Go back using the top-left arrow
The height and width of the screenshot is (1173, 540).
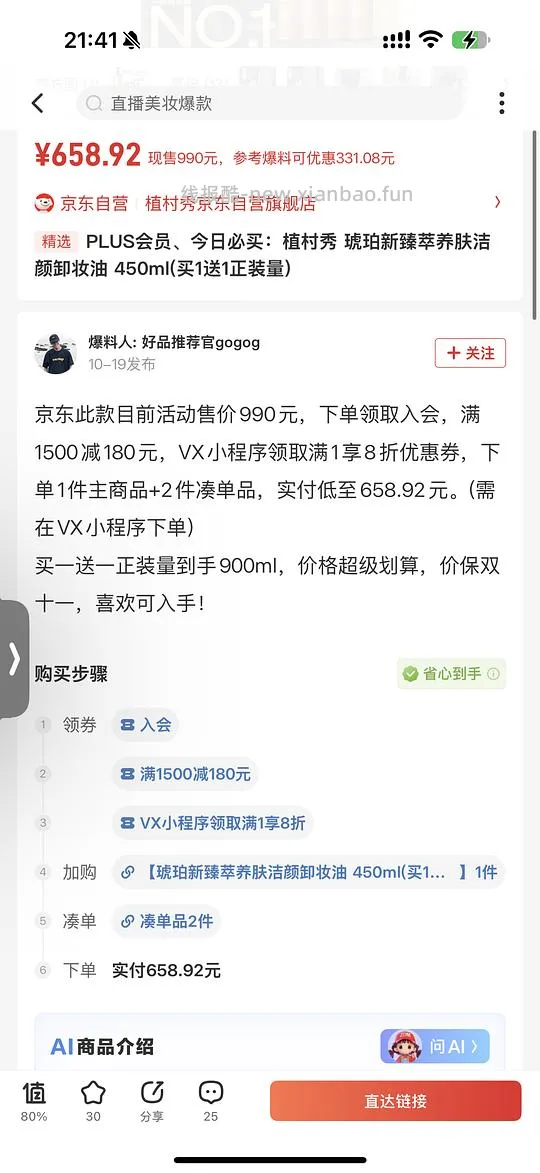point(38,103)
